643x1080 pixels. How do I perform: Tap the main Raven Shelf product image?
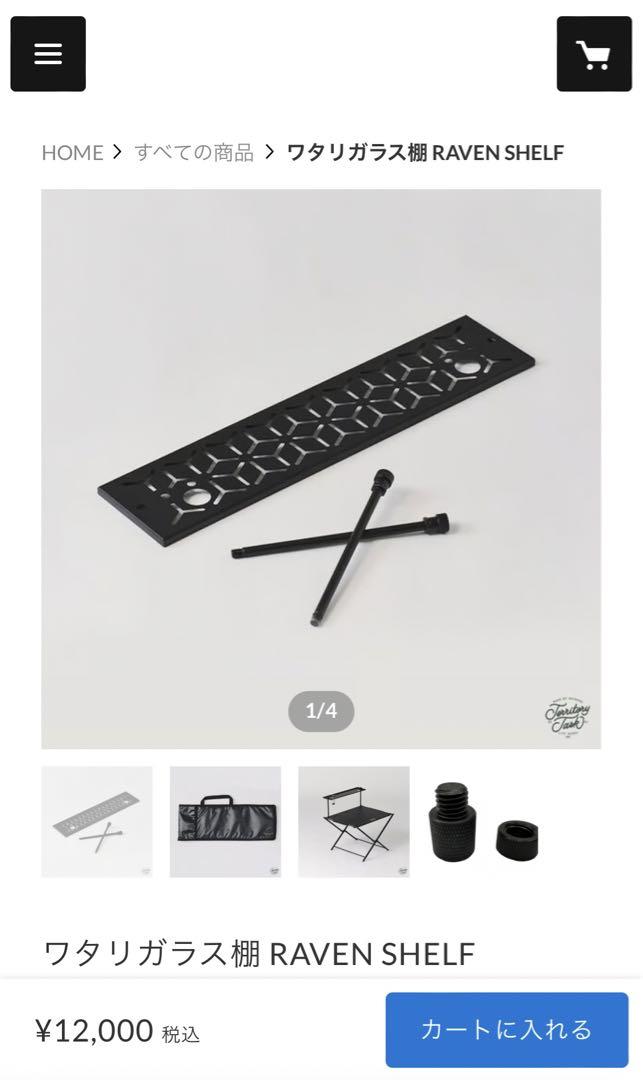(321, 469)
